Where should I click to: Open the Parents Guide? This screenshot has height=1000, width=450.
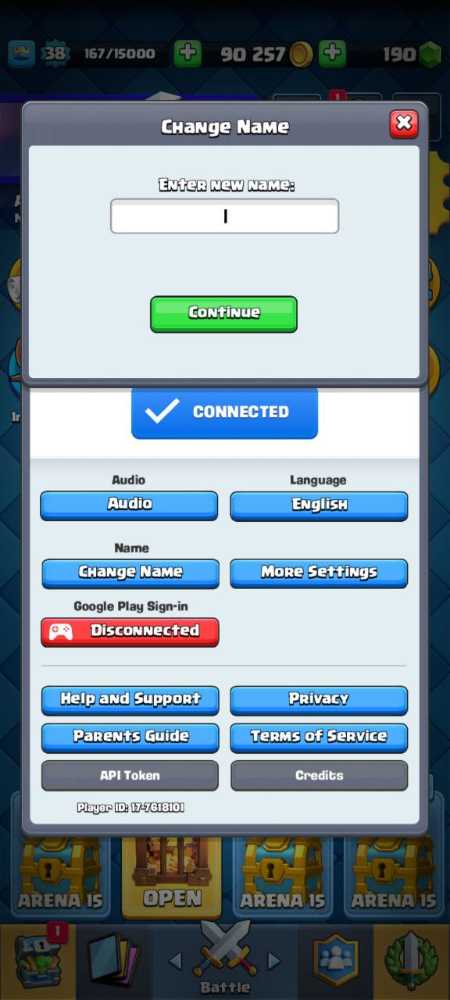click(x=130, y=737)
